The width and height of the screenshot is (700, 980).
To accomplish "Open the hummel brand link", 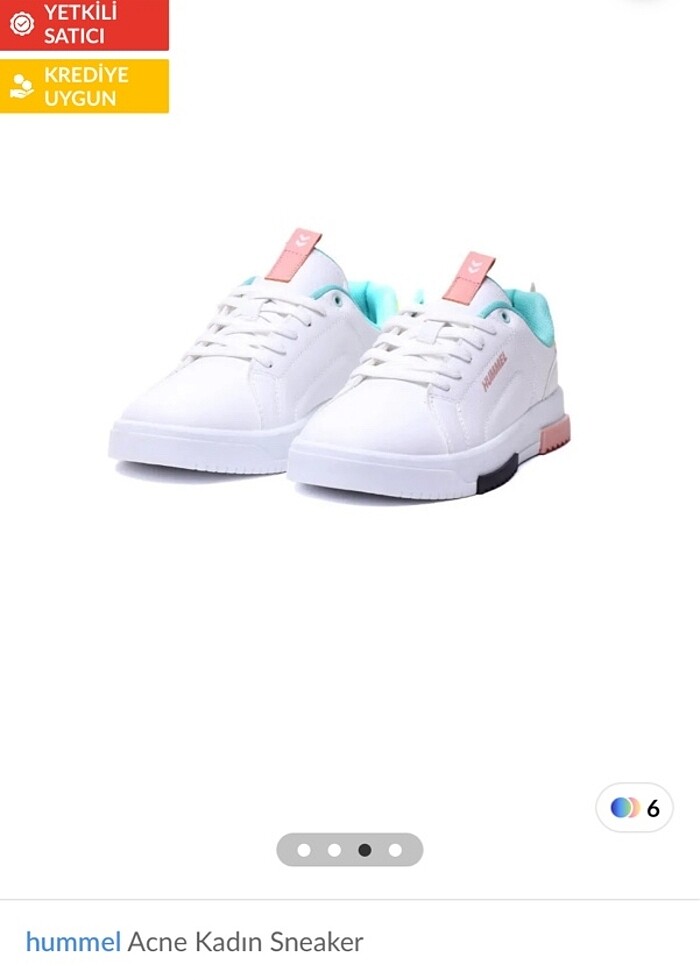I will (x=73, y=941).
